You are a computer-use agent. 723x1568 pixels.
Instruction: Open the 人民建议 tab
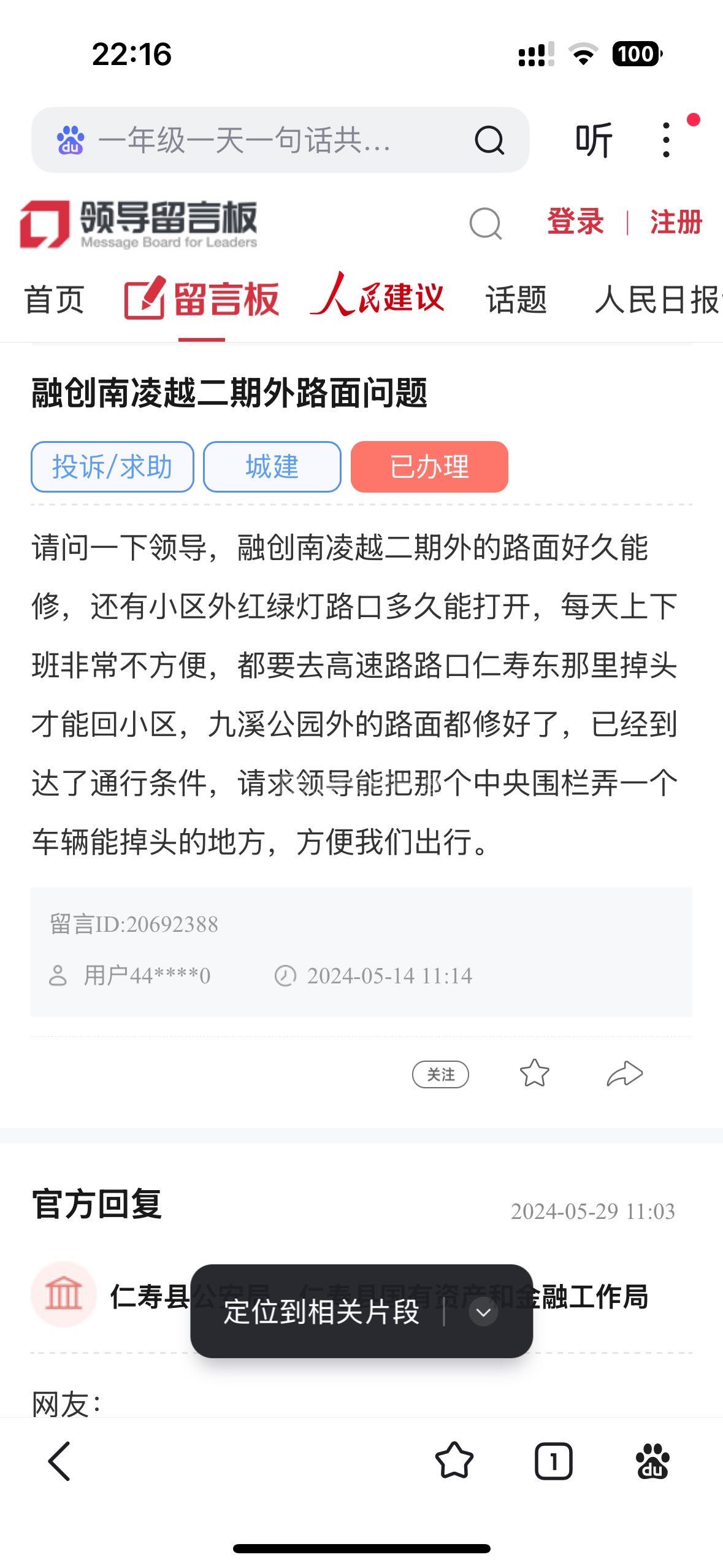[x=378, y=298]
